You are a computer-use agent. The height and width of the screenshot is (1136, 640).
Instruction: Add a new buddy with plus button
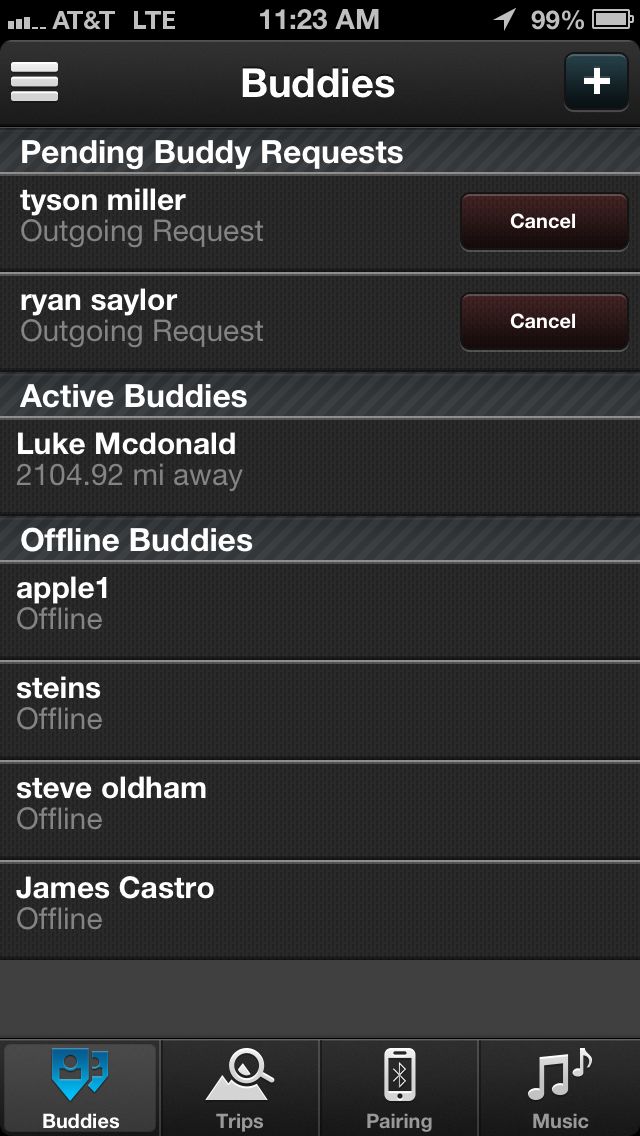[597, 82]
